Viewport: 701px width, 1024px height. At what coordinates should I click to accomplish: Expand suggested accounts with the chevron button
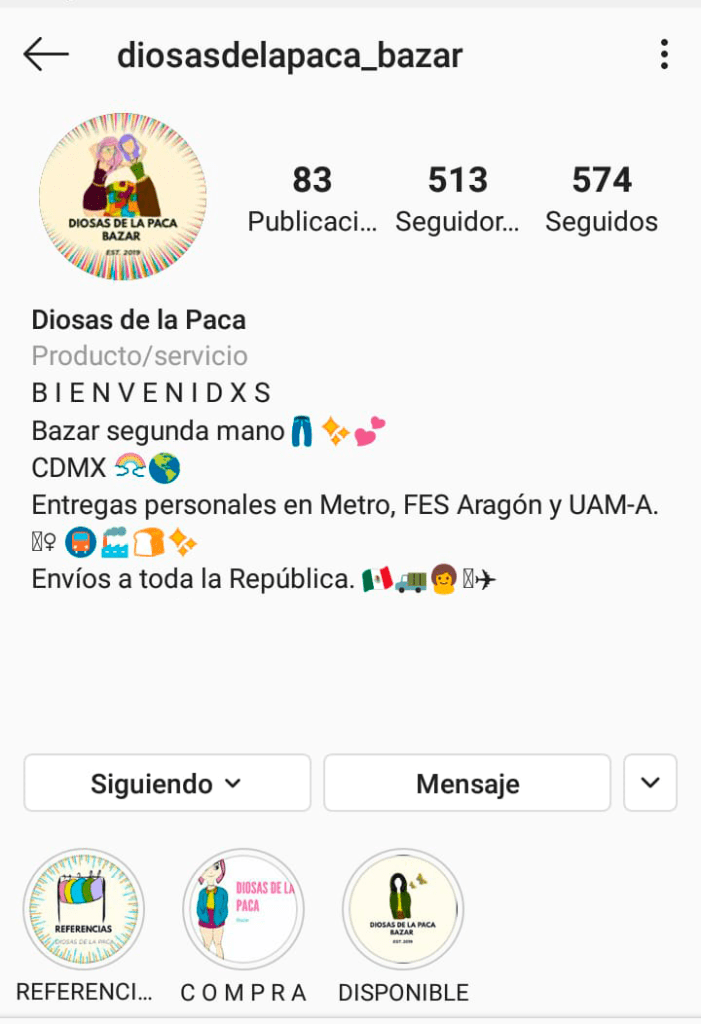pyautogui.click(x=651, y=783)
